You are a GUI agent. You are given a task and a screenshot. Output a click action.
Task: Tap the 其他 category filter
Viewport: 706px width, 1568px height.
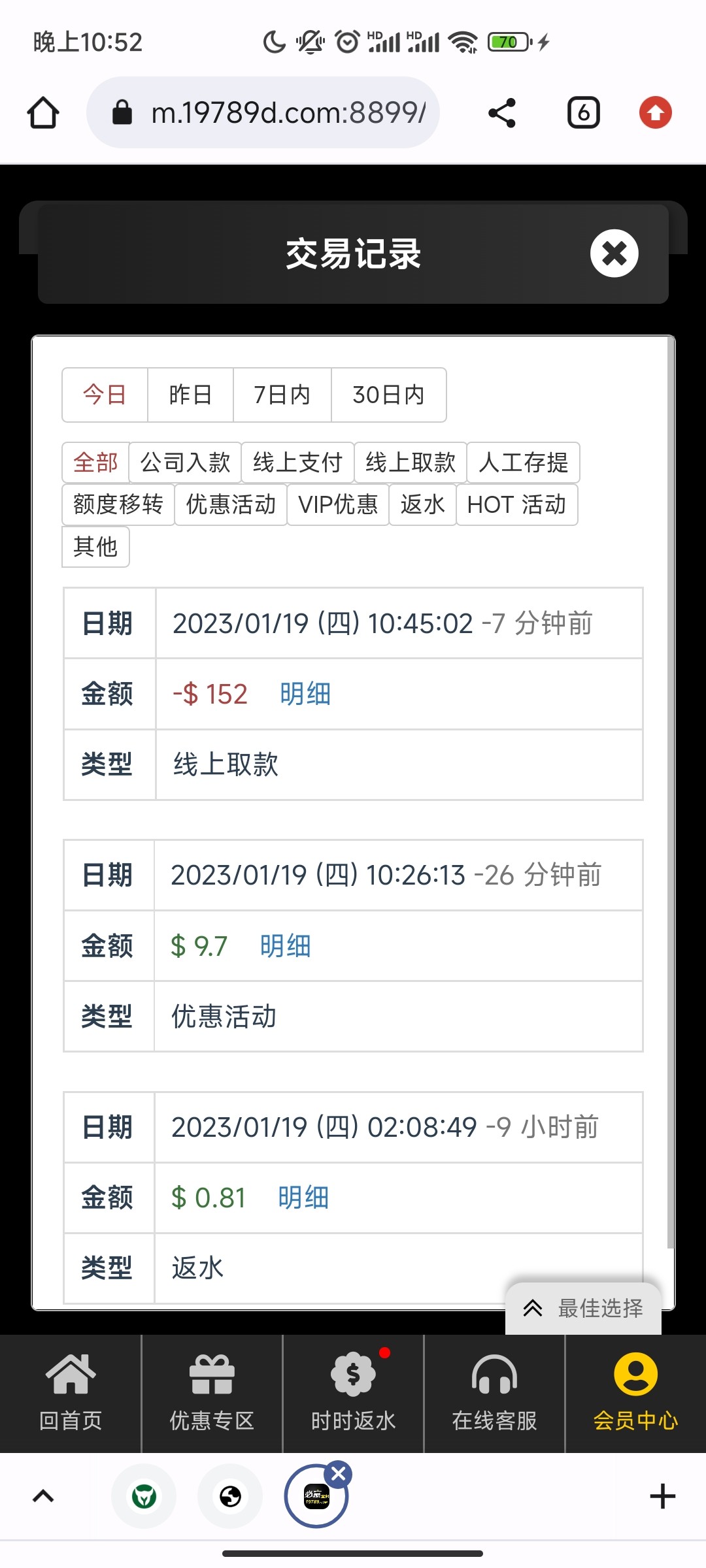(95, 546)
